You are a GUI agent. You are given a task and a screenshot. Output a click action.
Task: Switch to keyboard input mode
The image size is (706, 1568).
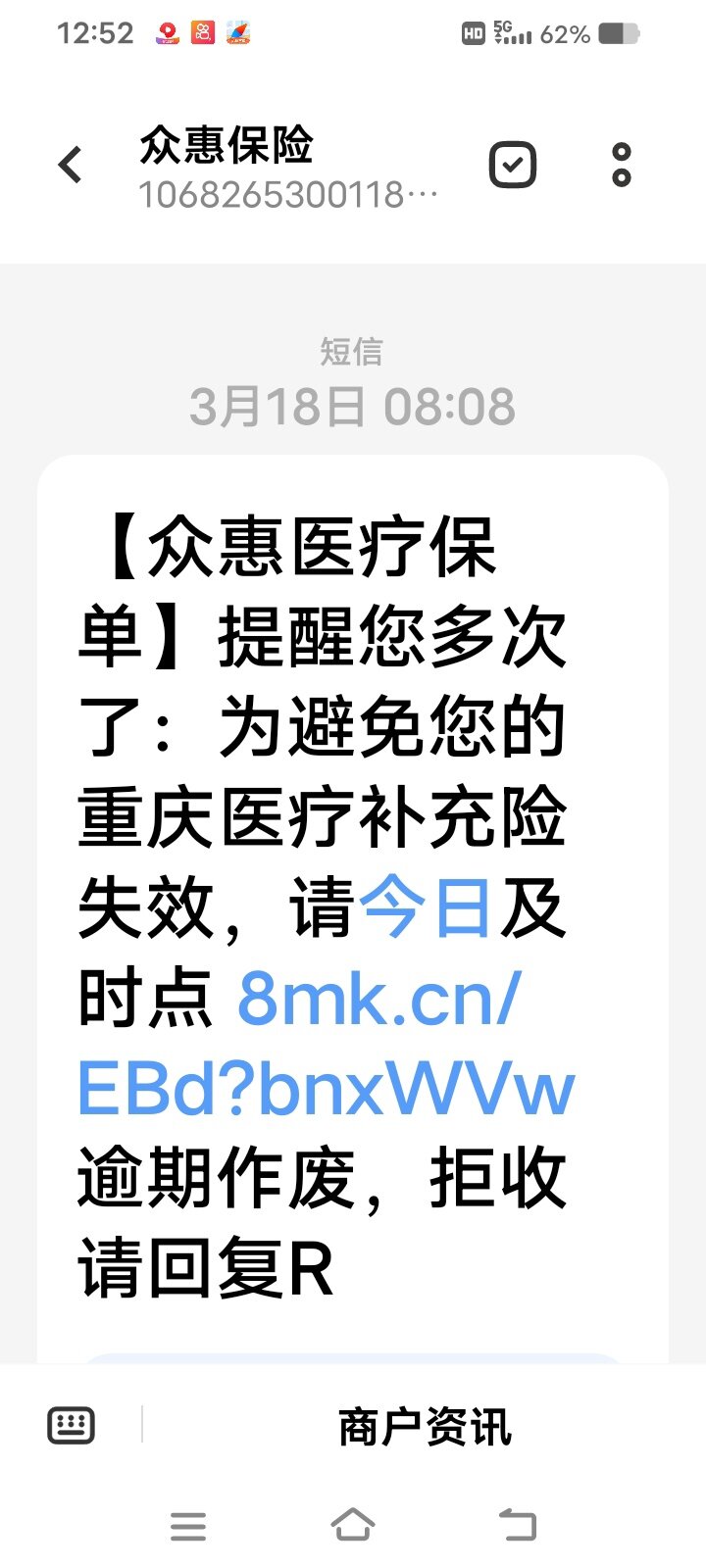coord(72,1425)
